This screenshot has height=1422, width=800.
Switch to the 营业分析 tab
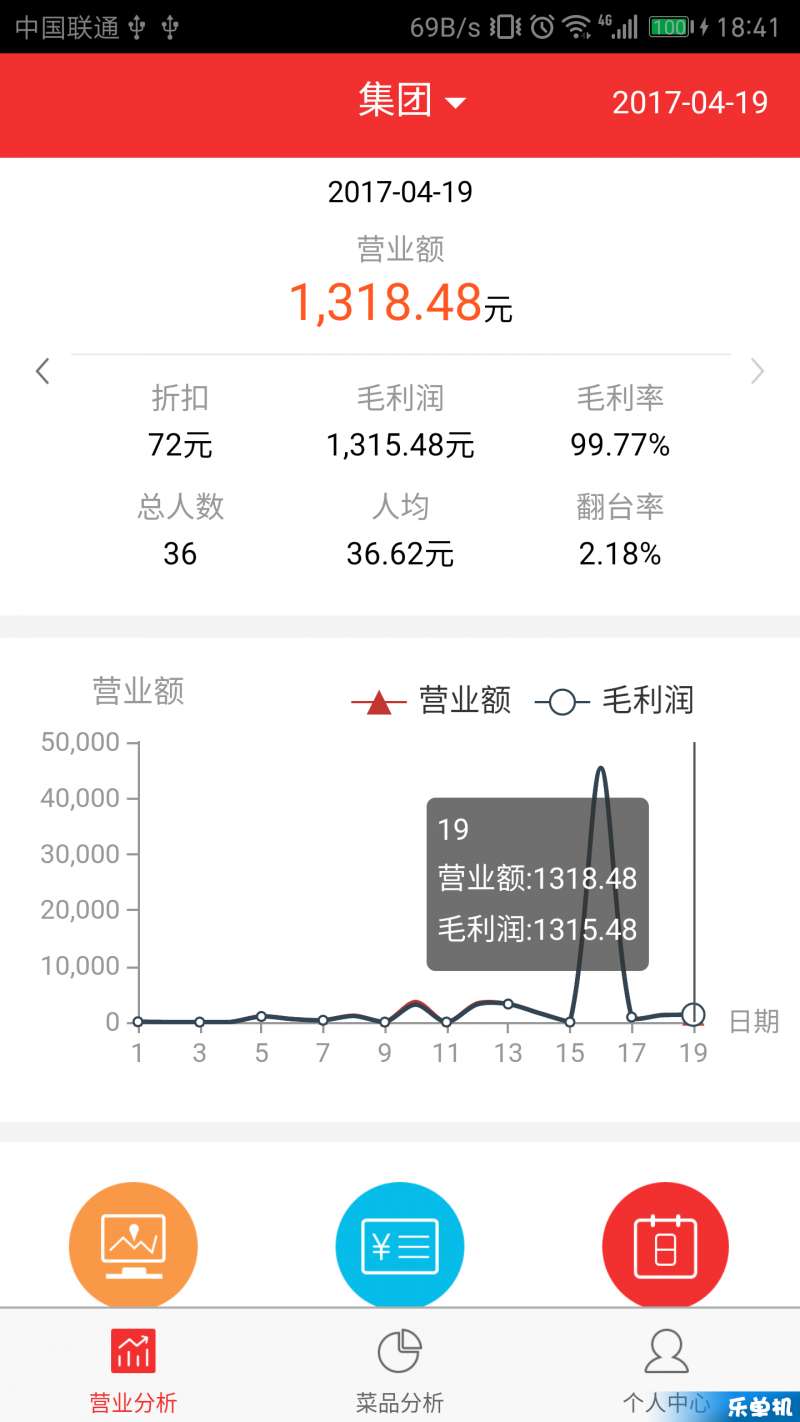click(133, 1366)
